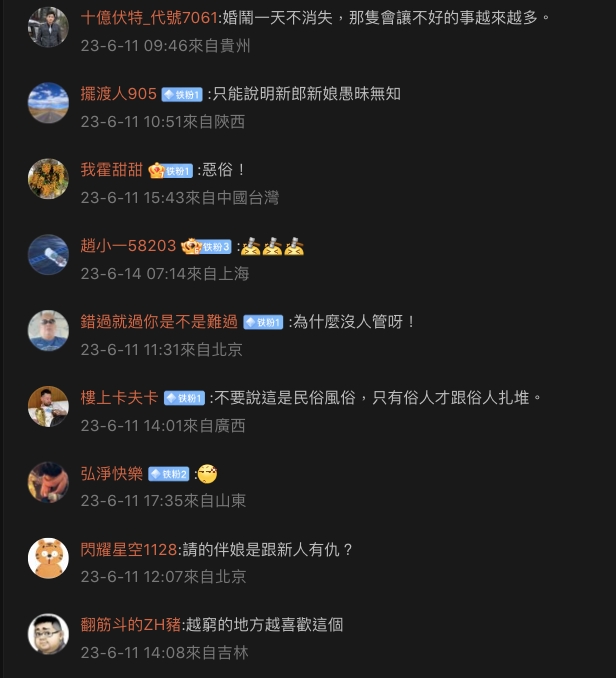Visit 錯過就過你是不是難過's username link

coord(159,322)
